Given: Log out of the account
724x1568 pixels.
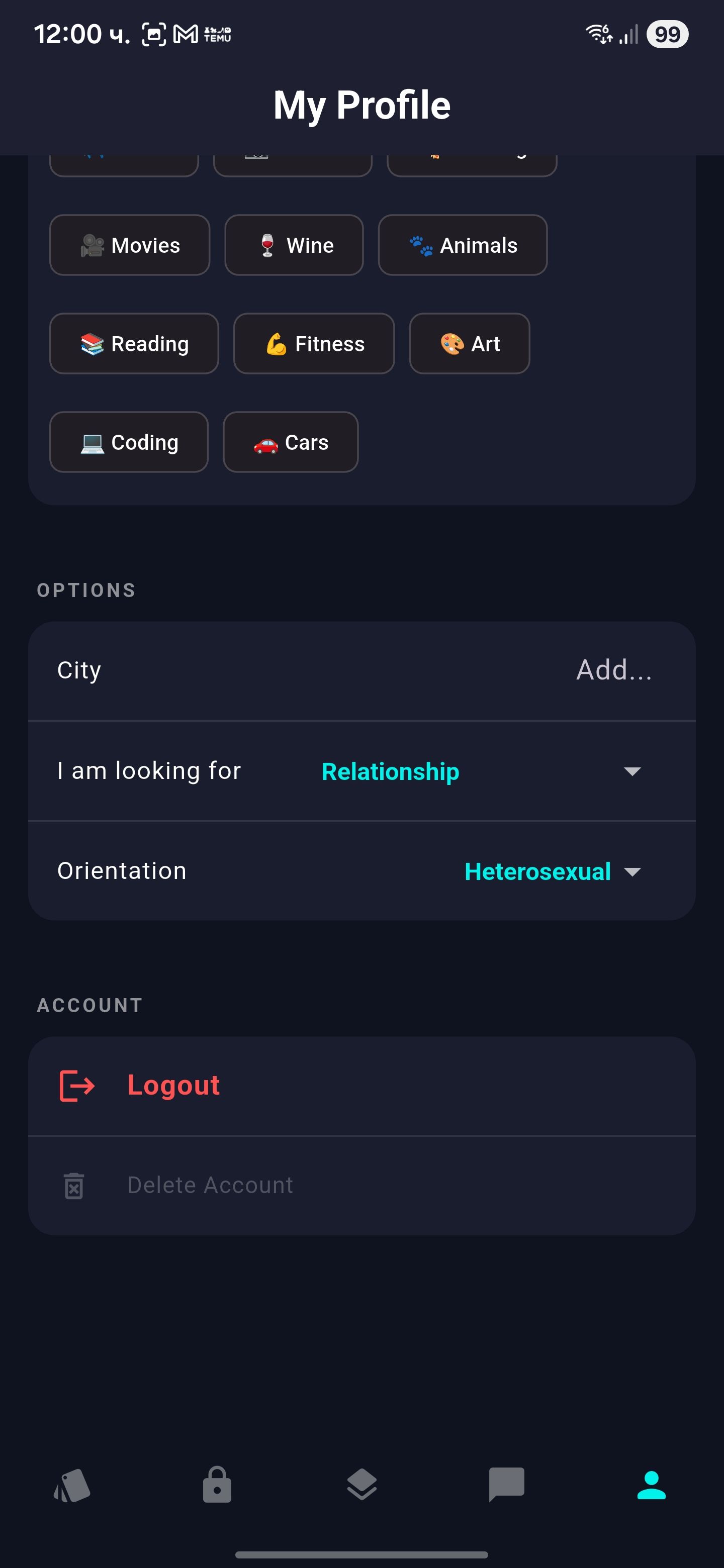Looking at the screenshot, I should click(173, 1086).
